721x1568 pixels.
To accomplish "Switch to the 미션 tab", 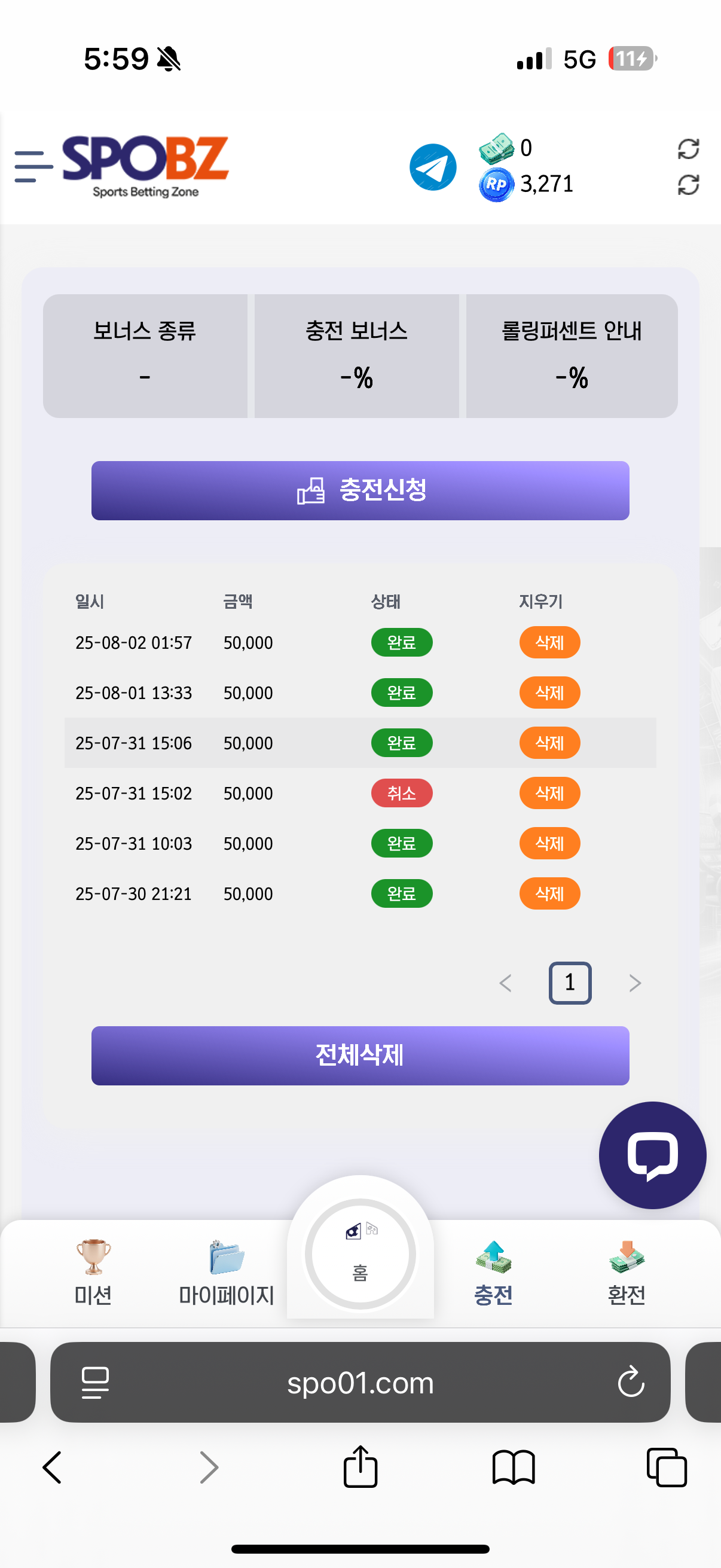I will (x=93, y=1271).
